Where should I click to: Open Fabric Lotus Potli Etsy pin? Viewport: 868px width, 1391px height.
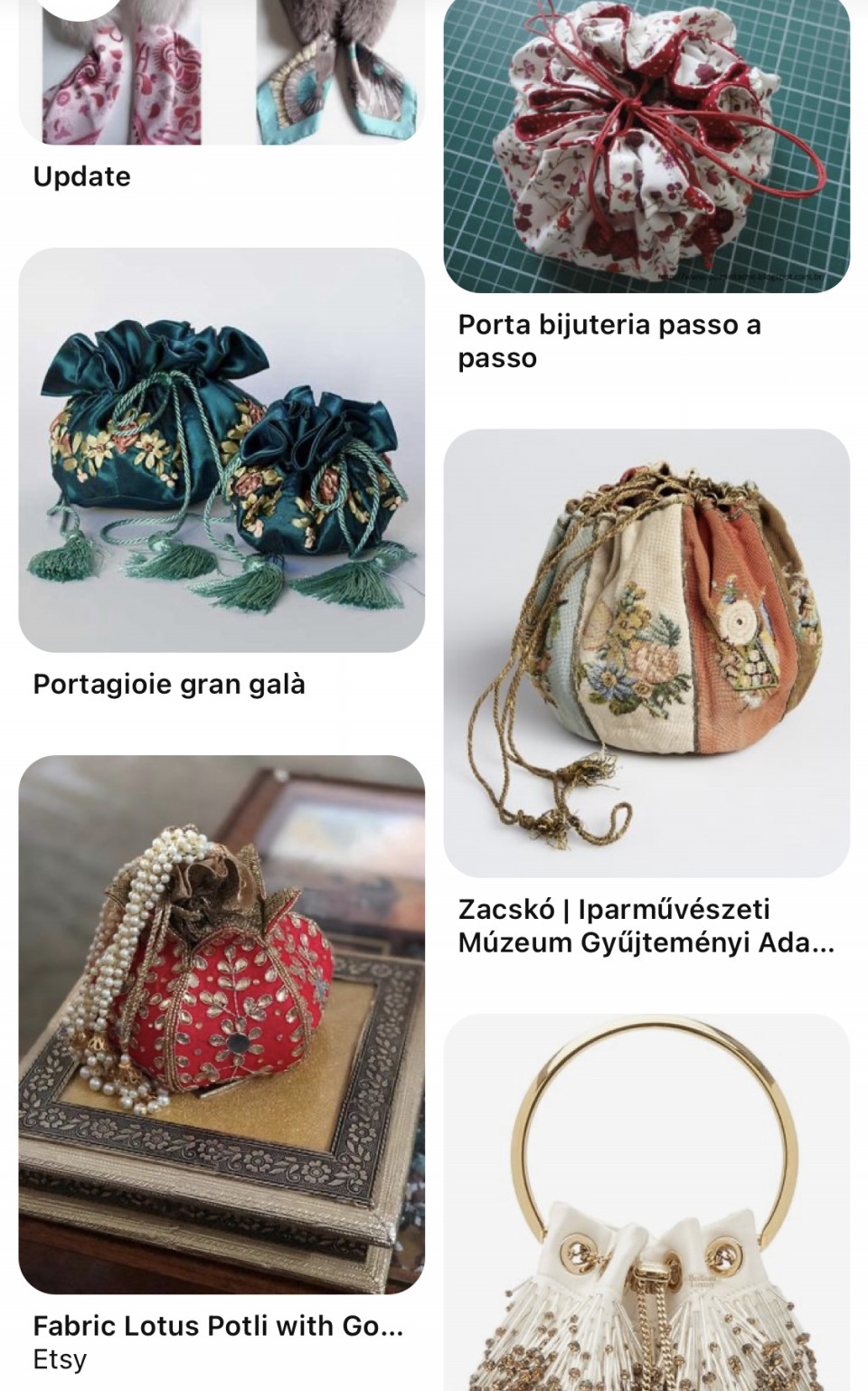coord(222,1023)
